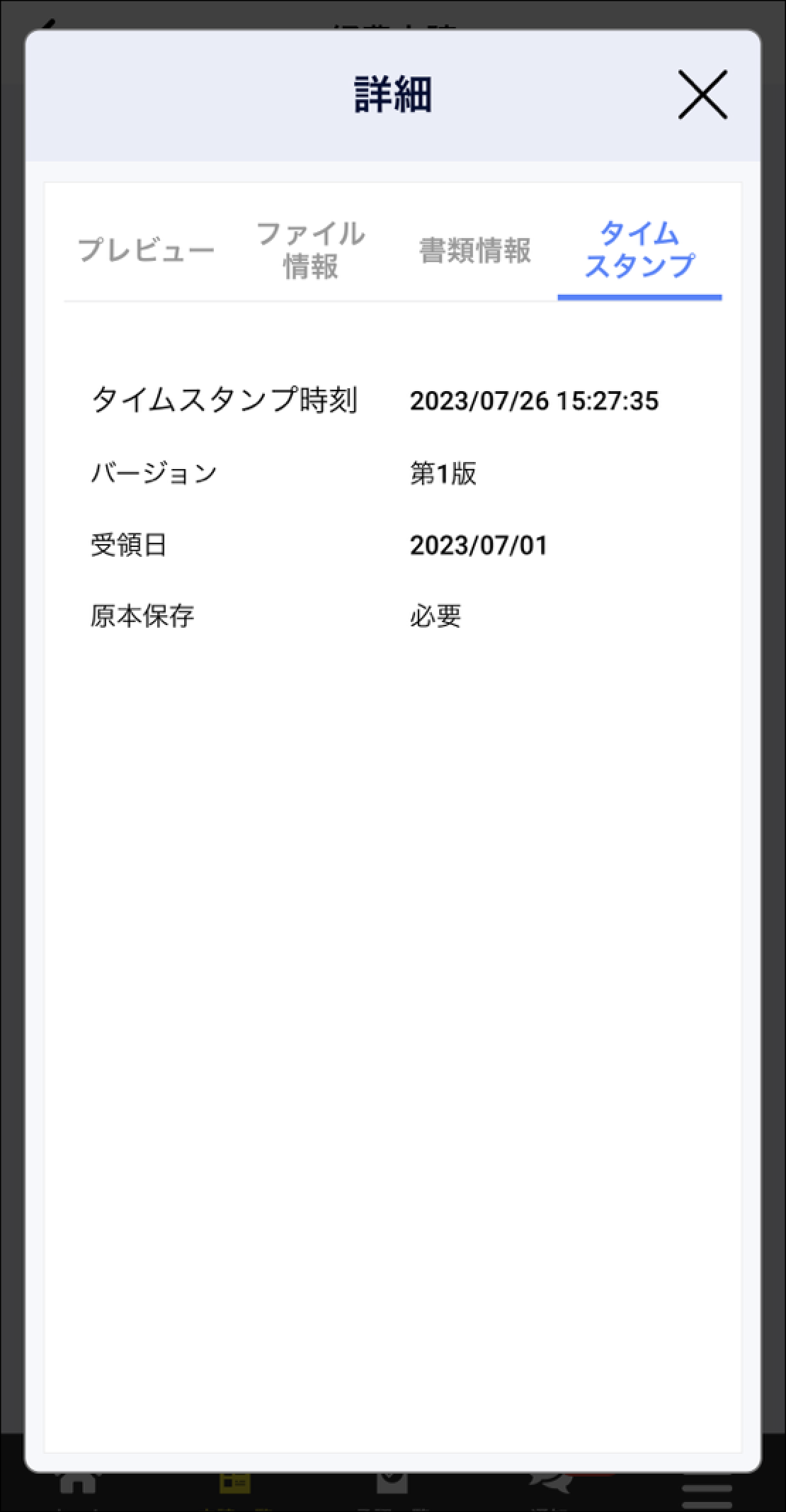Tap the タイムスタンプ tab
Screen dimensions: 786x1512
[639, 250]
